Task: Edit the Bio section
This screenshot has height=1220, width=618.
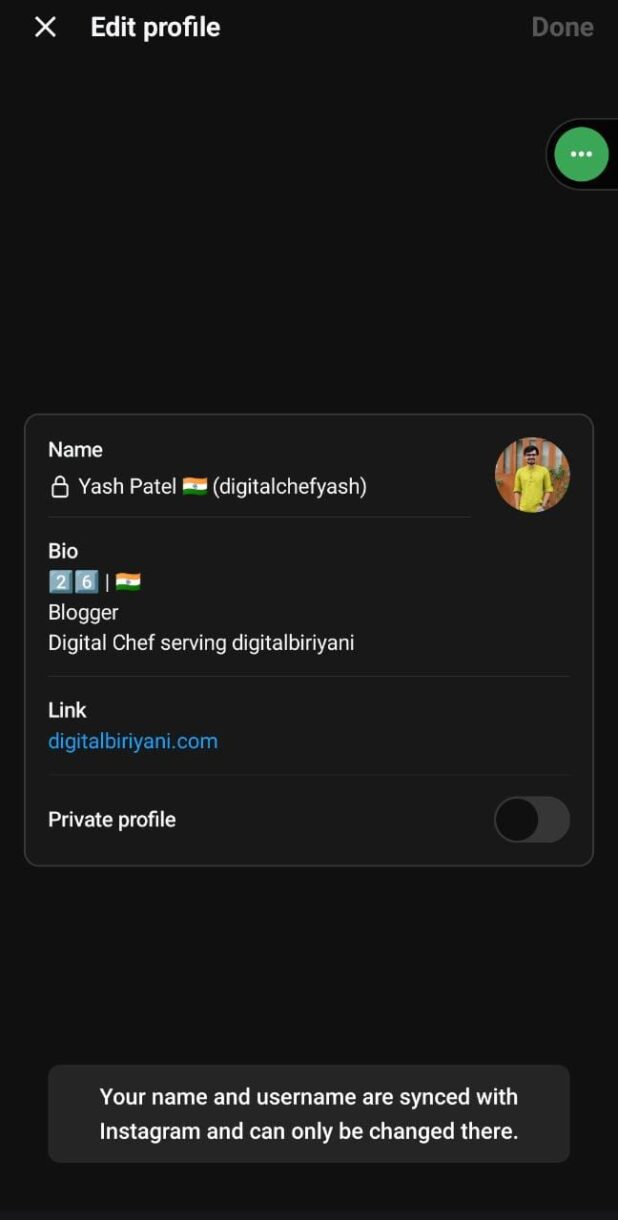Action: tap(309, 597)
